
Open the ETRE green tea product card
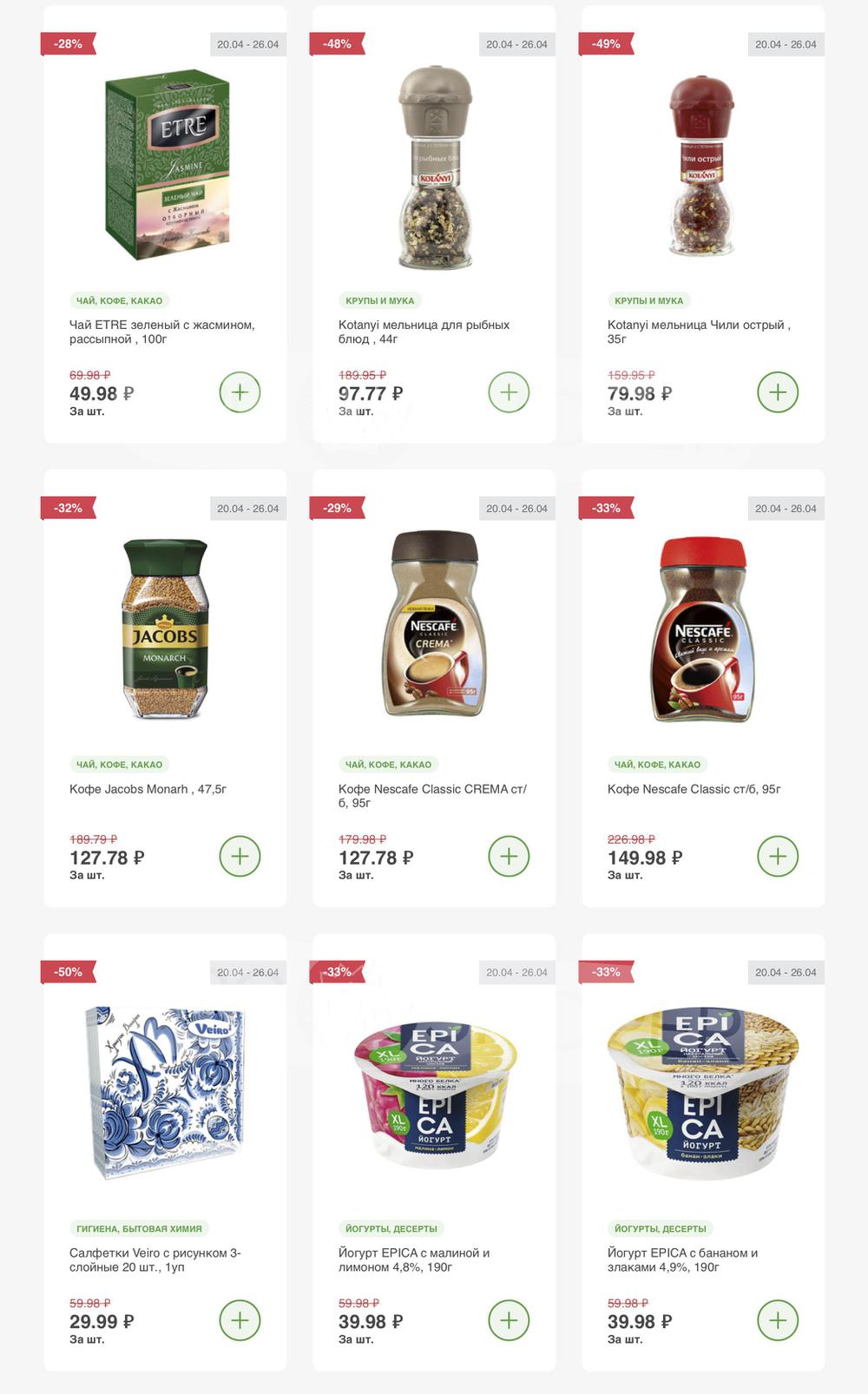162,332
